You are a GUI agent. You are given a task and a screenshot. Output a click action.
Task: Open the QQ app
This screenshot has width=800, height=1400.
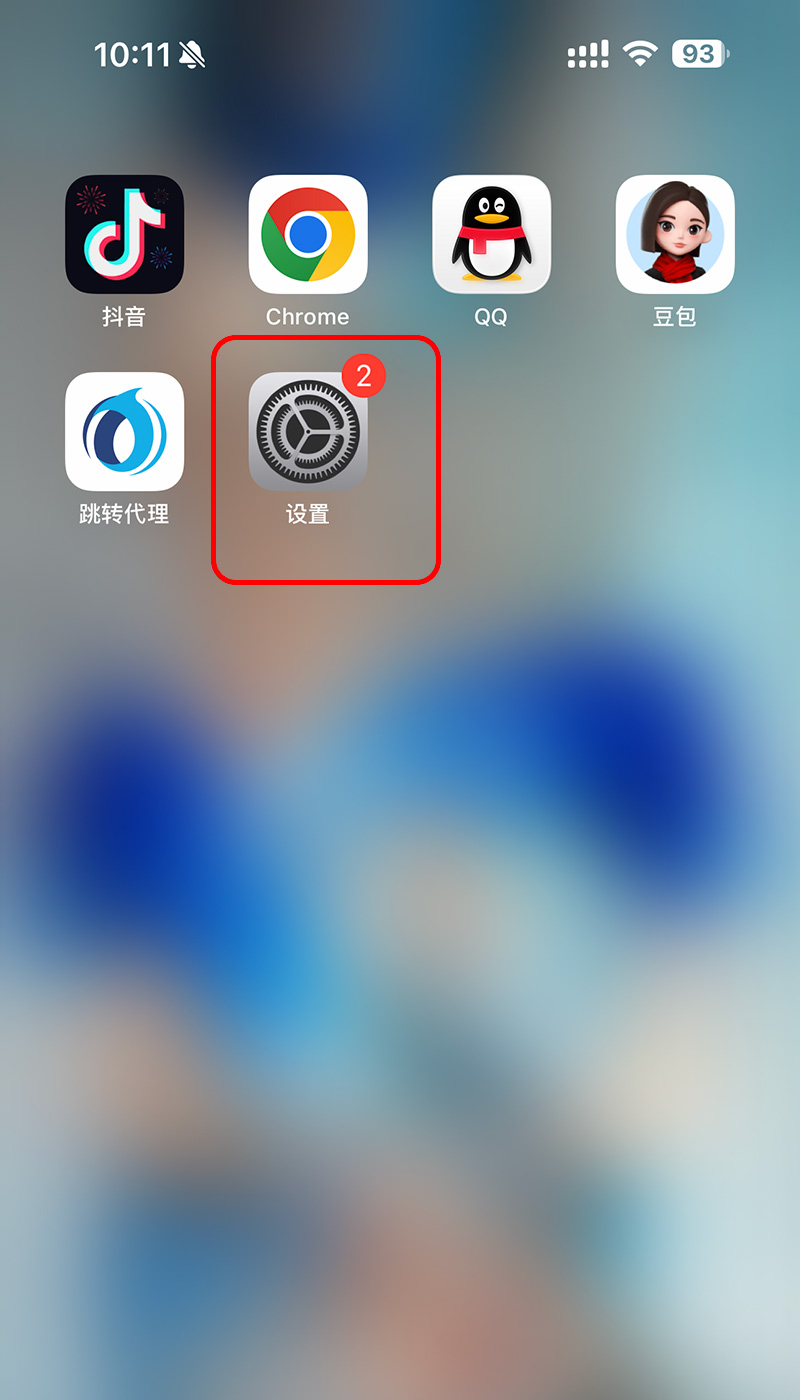491,235
